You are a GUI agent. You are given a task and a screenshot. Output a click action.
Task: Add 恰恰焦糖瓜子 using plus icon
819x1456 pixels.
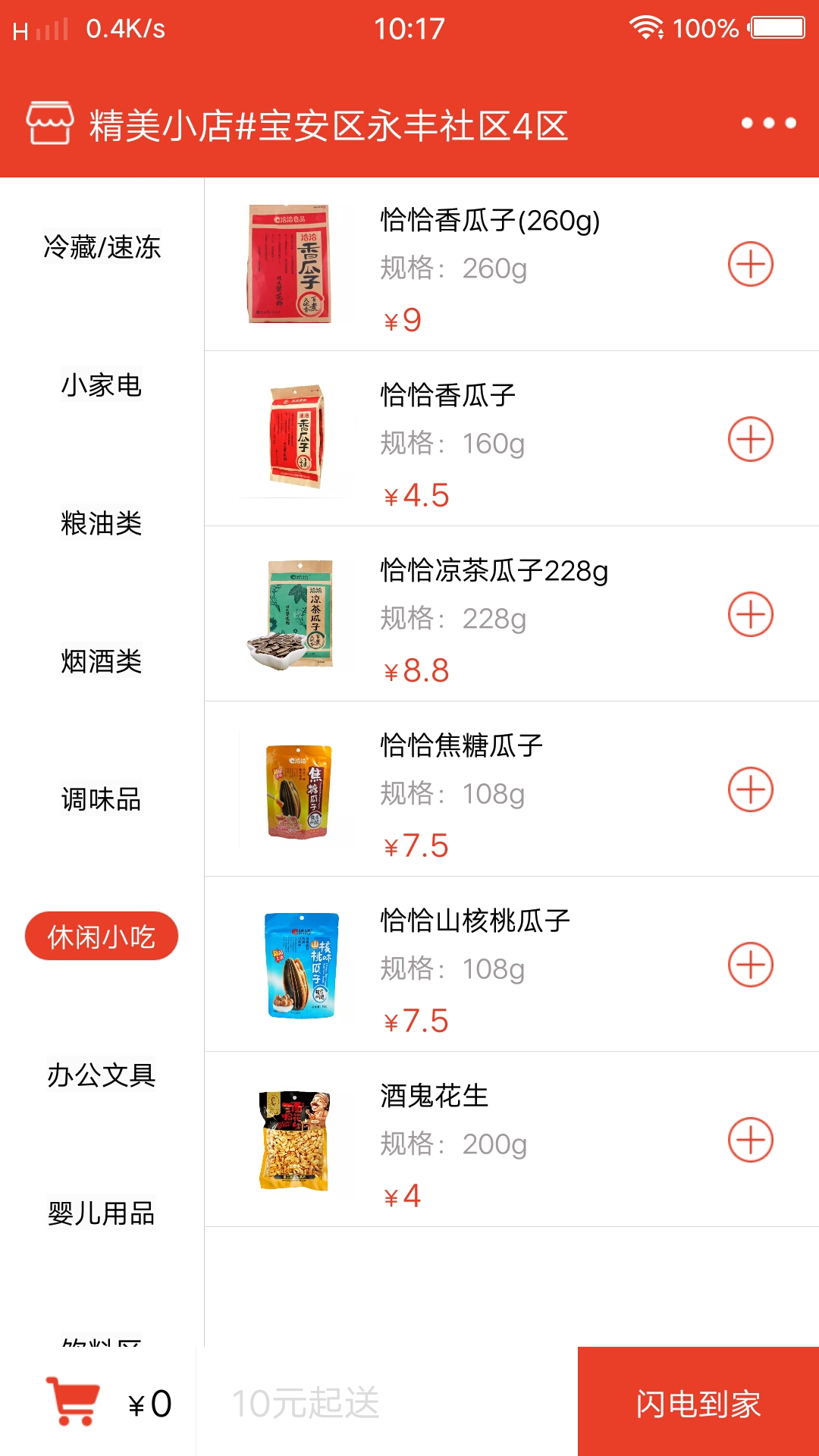pyautogui.click(x=749, y=789)
